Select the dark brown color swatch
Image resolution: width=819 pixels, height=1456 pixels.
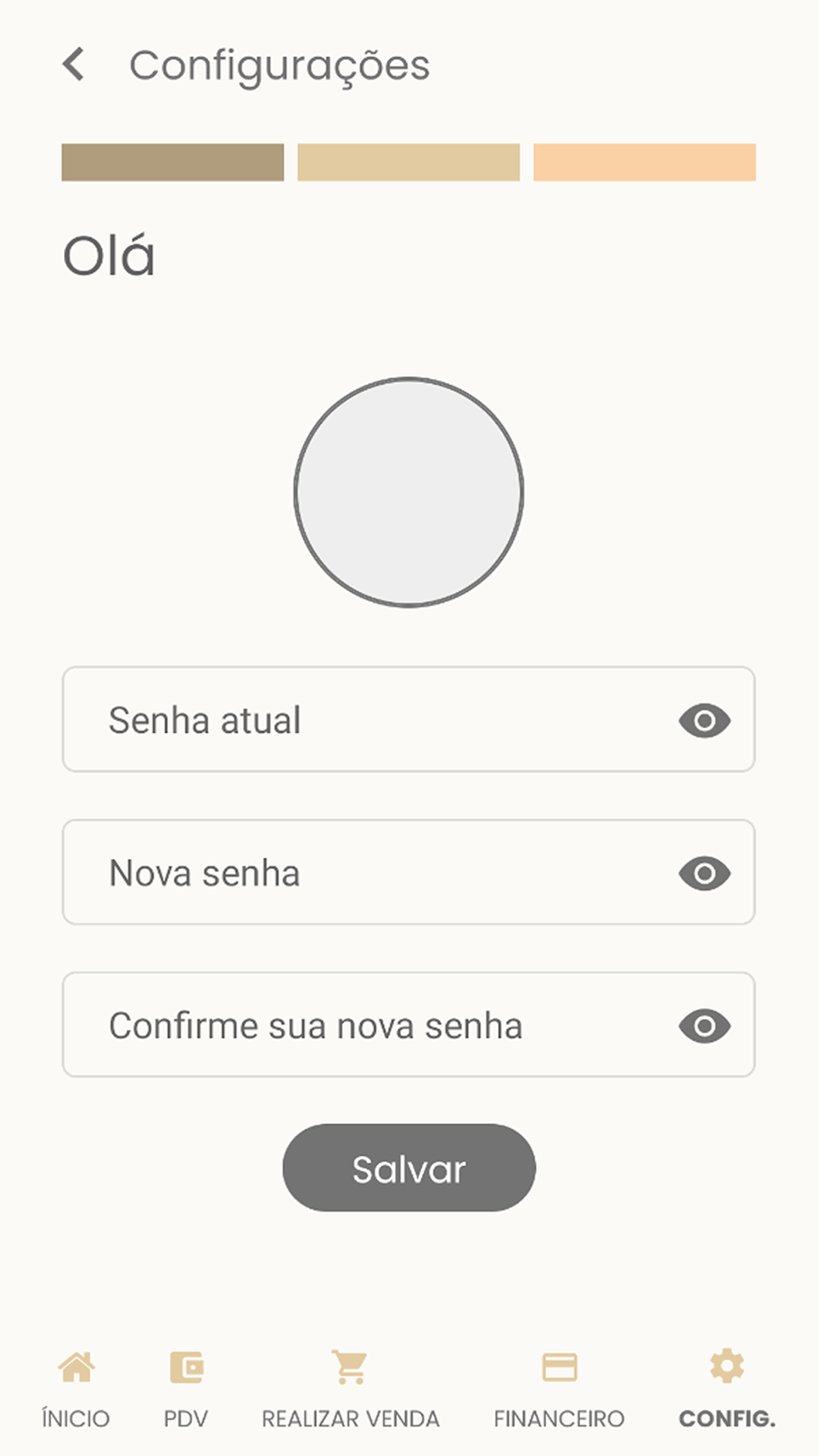(173, 162)
